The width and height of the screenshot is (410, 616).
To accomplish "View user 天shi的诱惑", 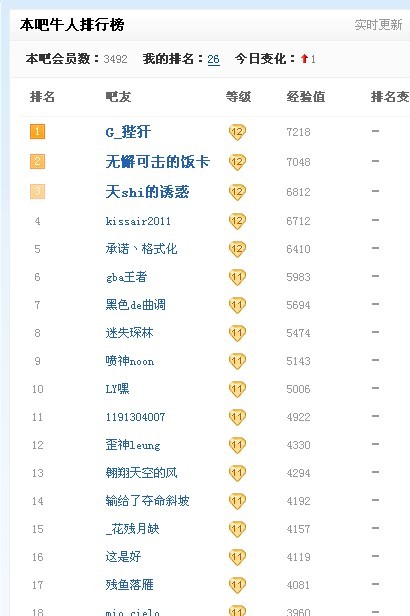I will point(147,192).
